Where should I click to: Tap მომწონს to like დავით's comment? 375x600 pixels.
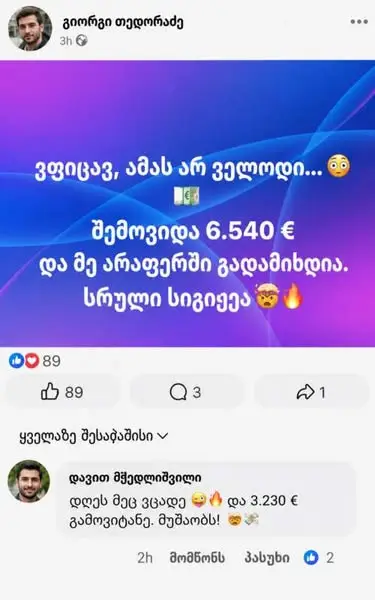point(197,558)
